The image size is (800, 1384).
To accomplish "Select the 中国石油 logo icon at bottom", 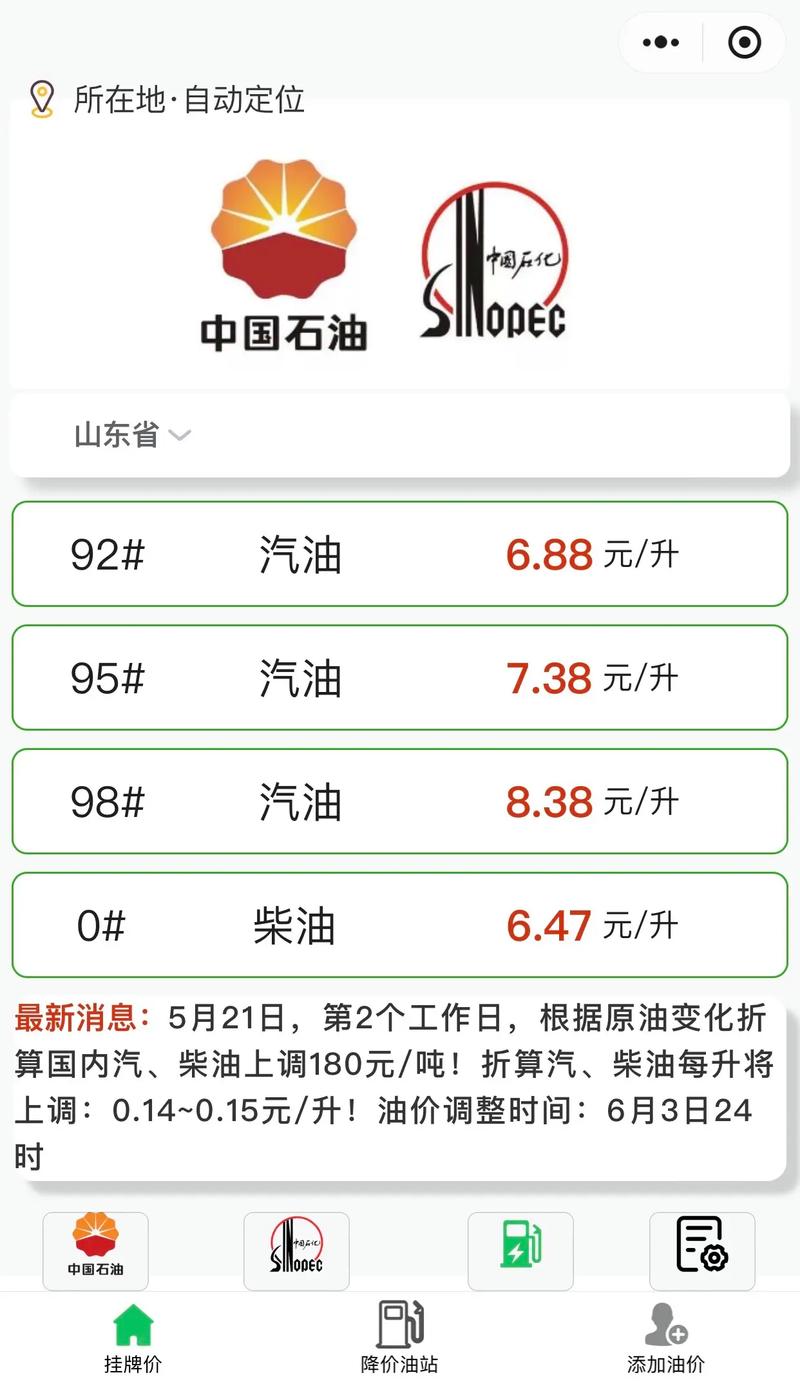I will pyautogui.click(x=95, y=1251).
